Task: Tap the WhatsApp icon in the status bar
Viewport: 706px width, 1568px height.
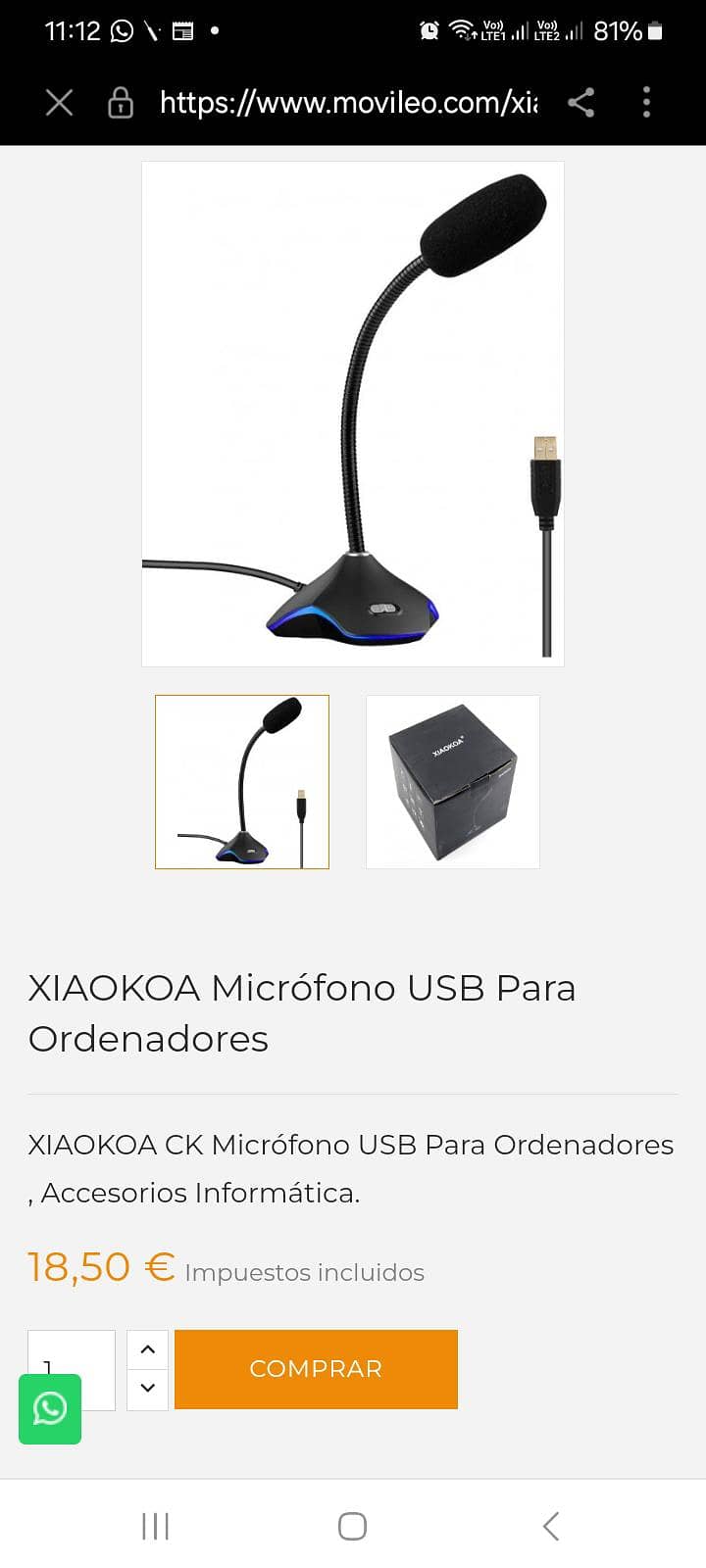Action: coord(120,29)
